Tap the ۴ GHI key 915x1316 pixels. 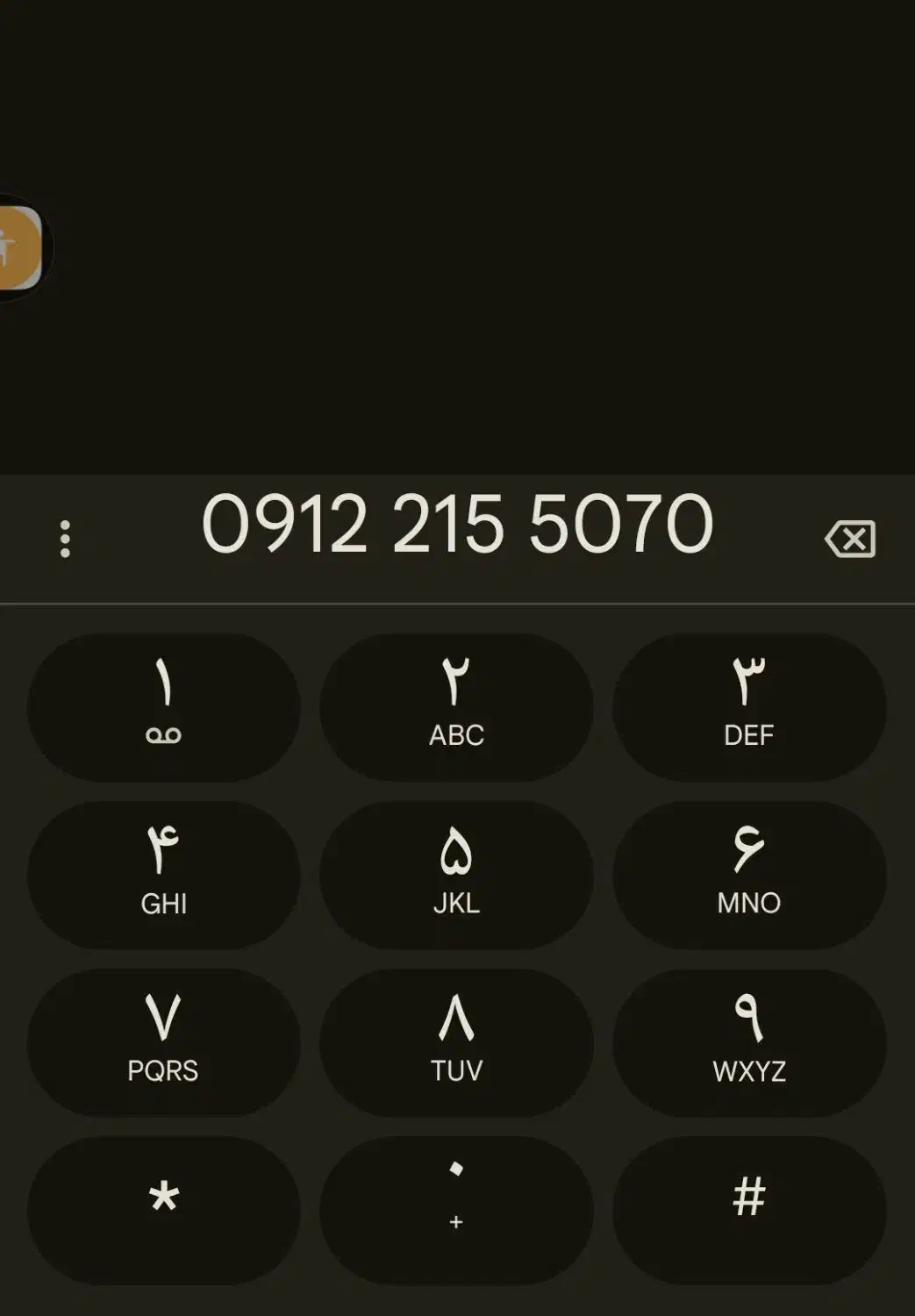tap(164, 875)
